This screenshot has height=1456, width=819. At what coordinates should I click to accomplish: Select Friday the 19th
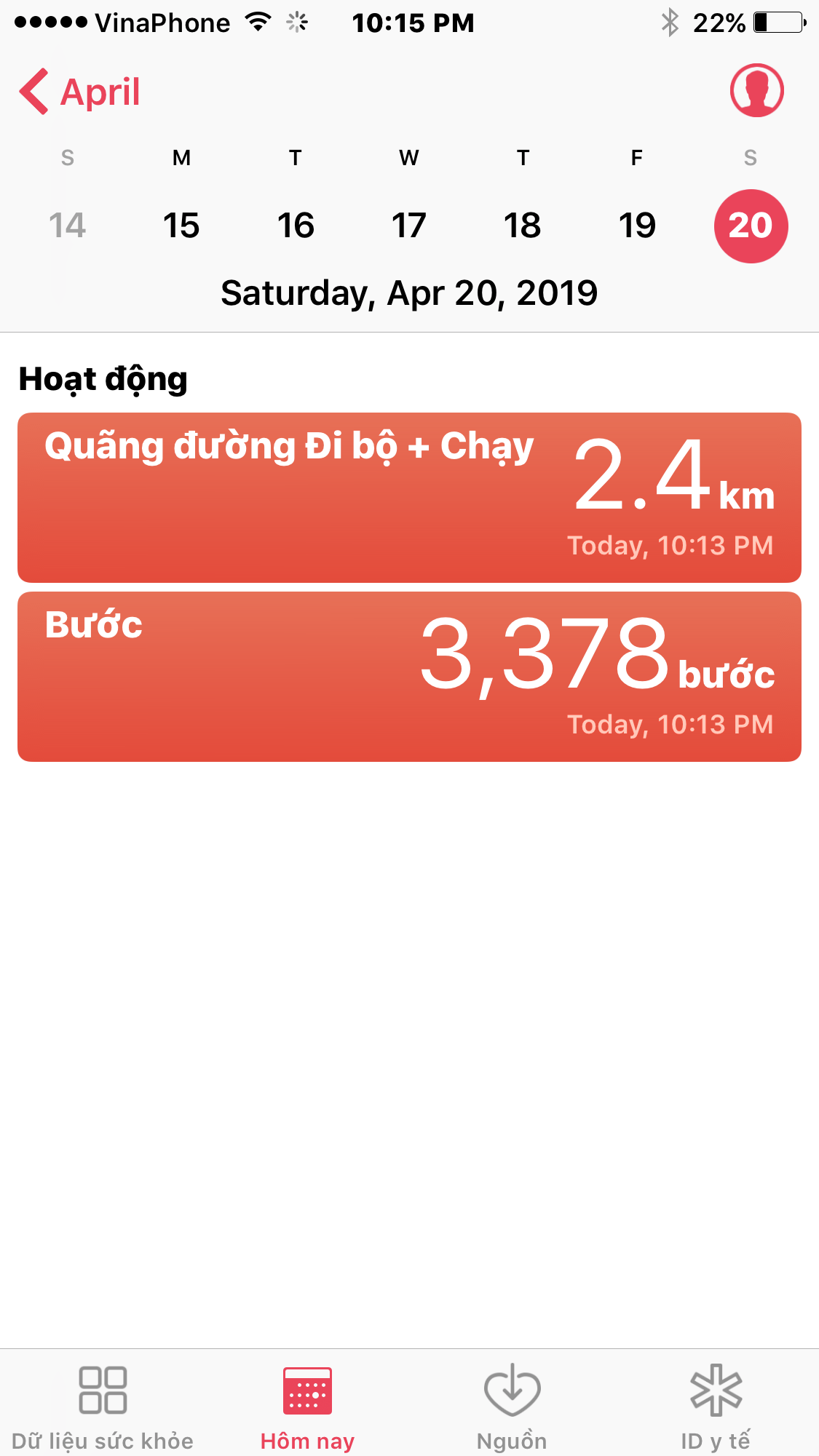(x=637, y=226)
